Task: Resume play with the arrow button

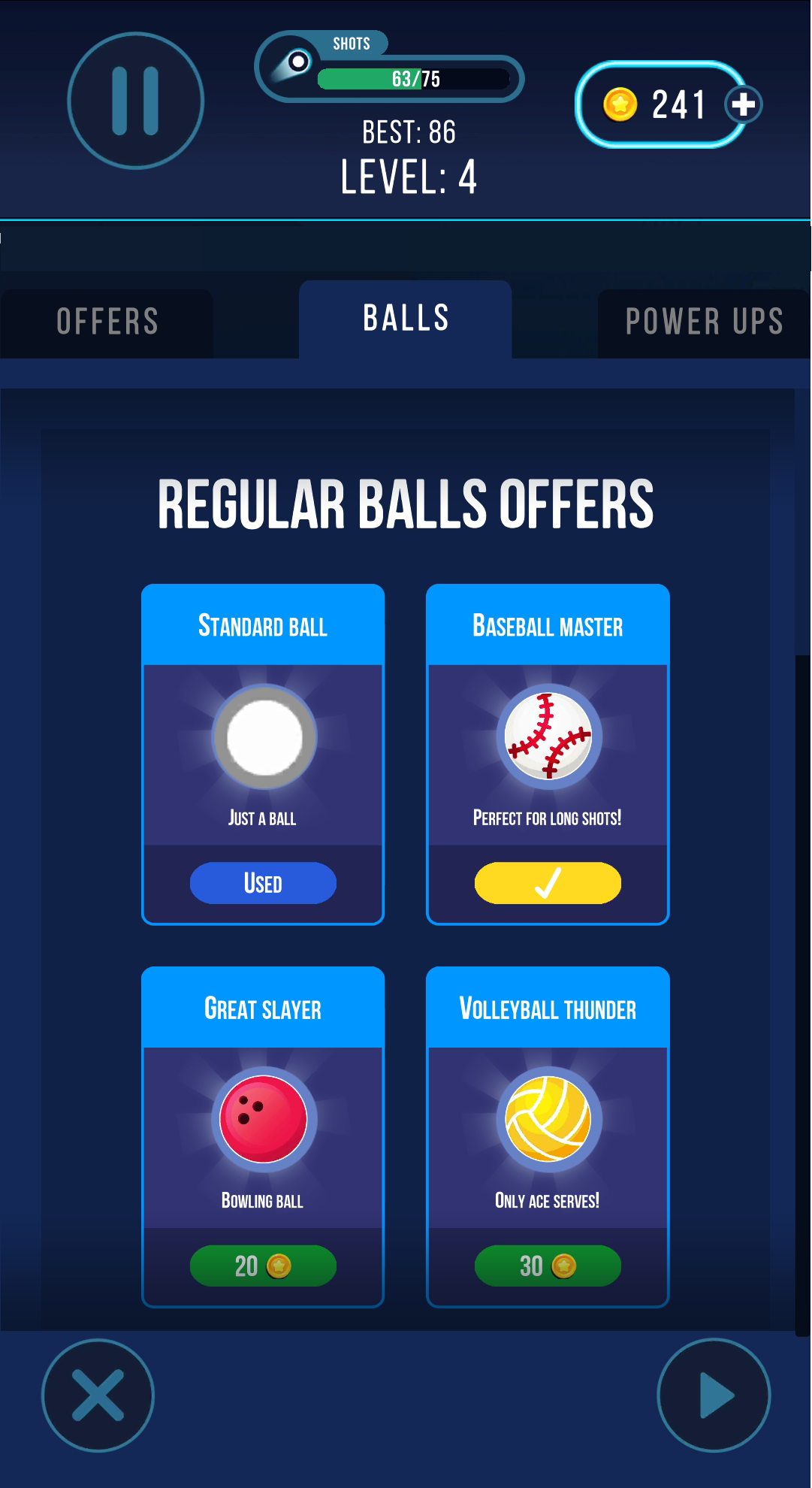Action: (x=714, y=1396)
